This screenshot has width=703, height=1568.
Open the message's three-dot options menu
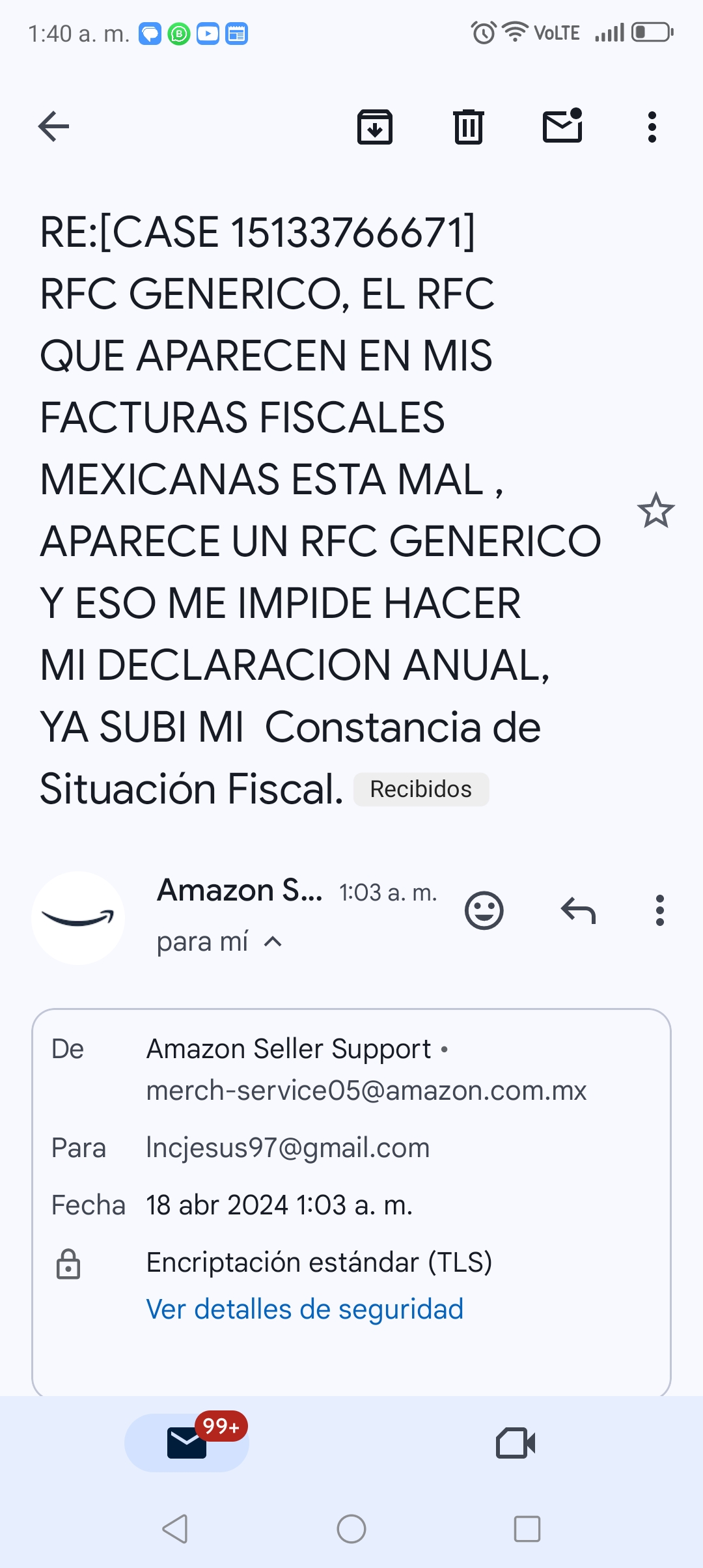click(x=660, y=910)
